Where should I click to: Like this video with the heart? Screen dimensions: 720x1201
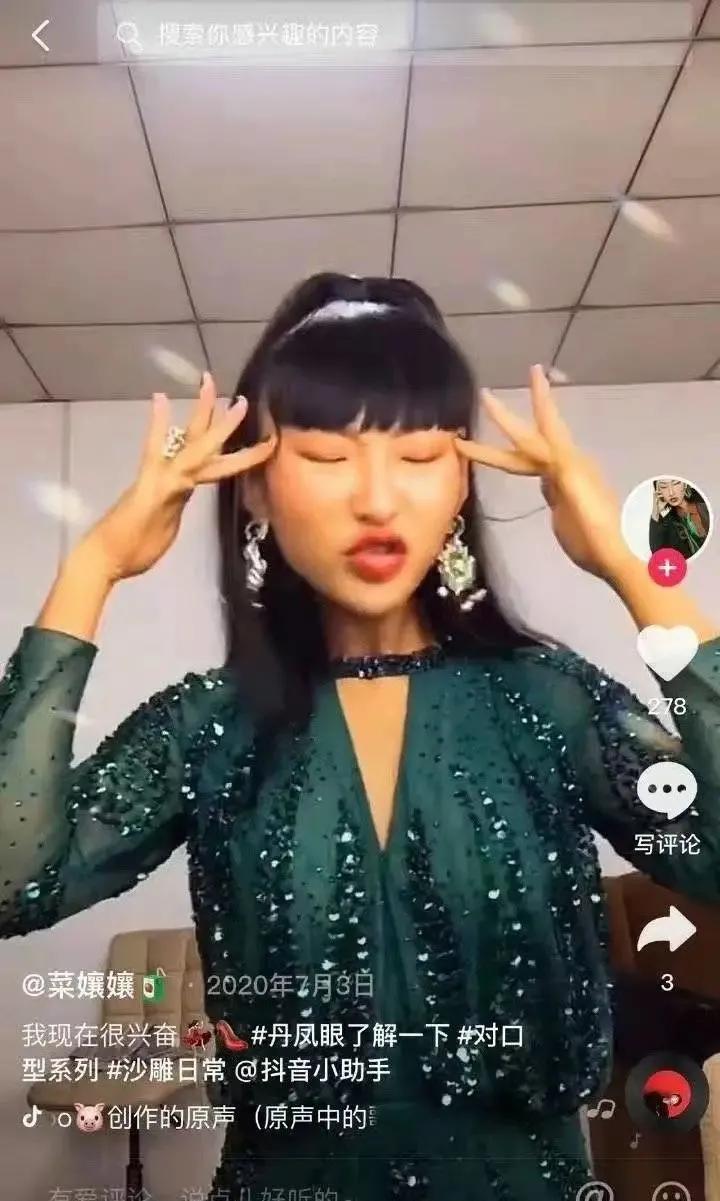click(667, 652)
